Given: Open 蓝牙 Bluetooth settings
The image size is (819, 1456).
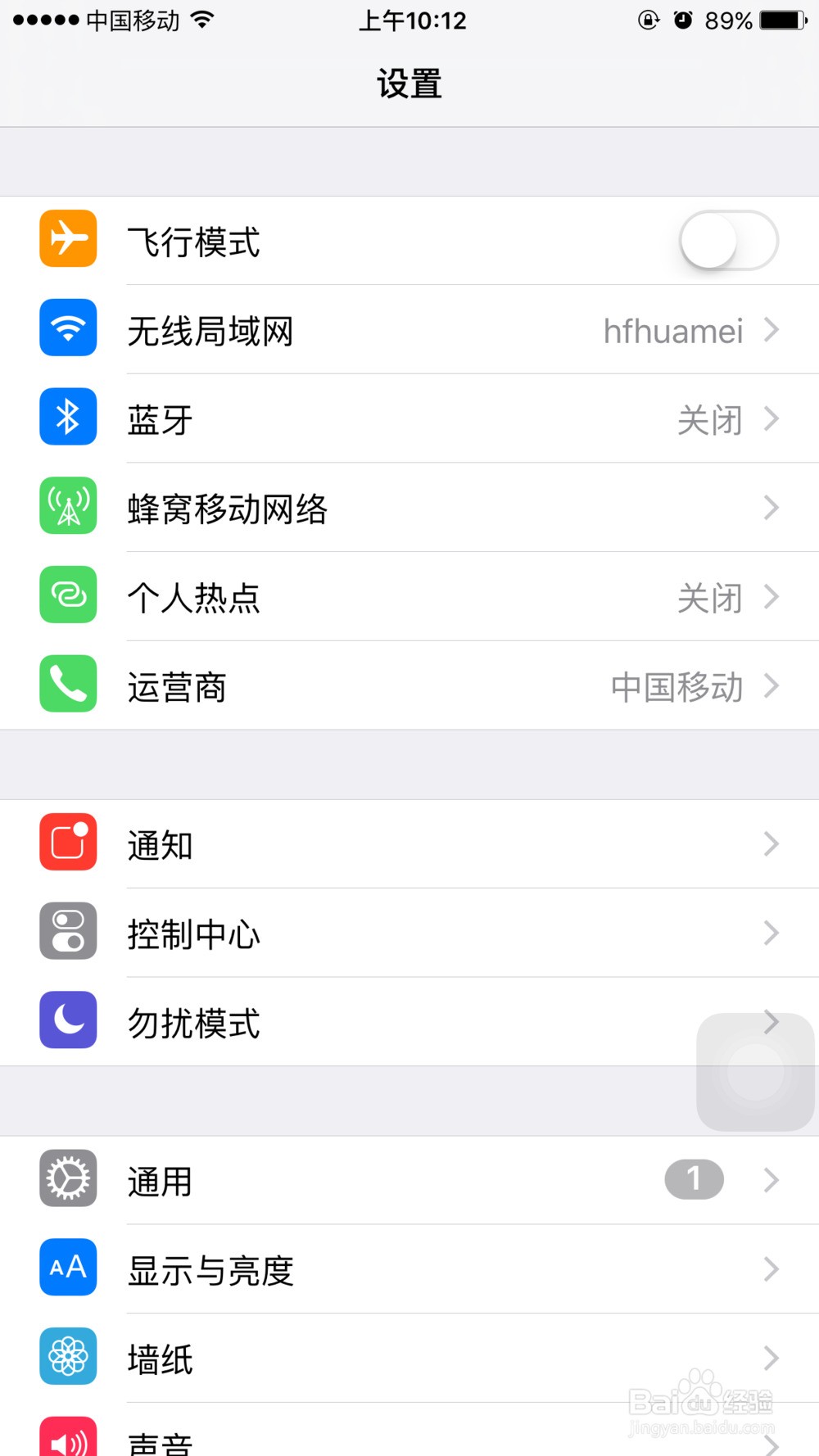Looking at the screenshot, I should tap(409, 419).
